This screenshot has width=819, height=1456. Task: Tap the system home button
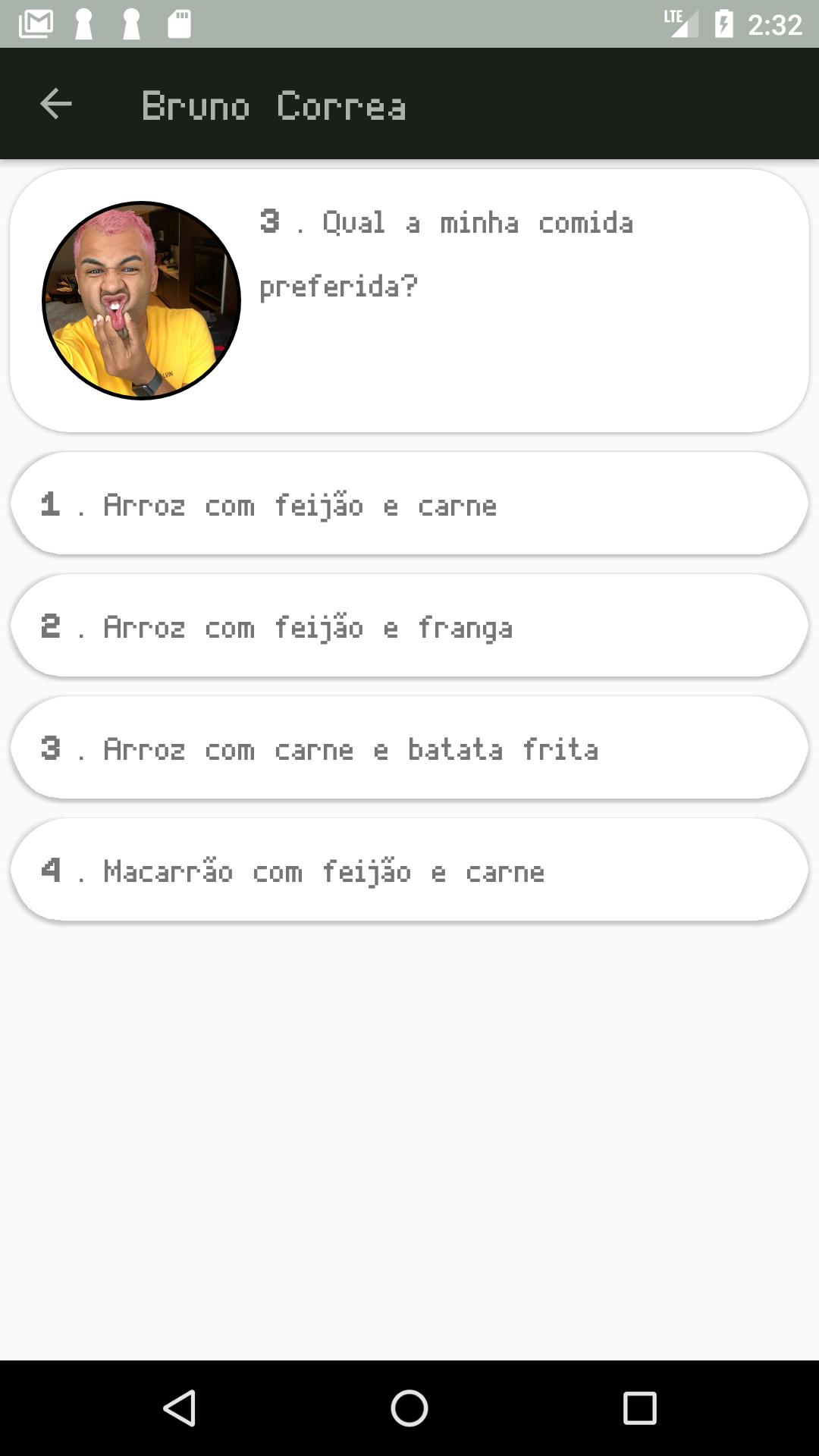pos(409,1408)
